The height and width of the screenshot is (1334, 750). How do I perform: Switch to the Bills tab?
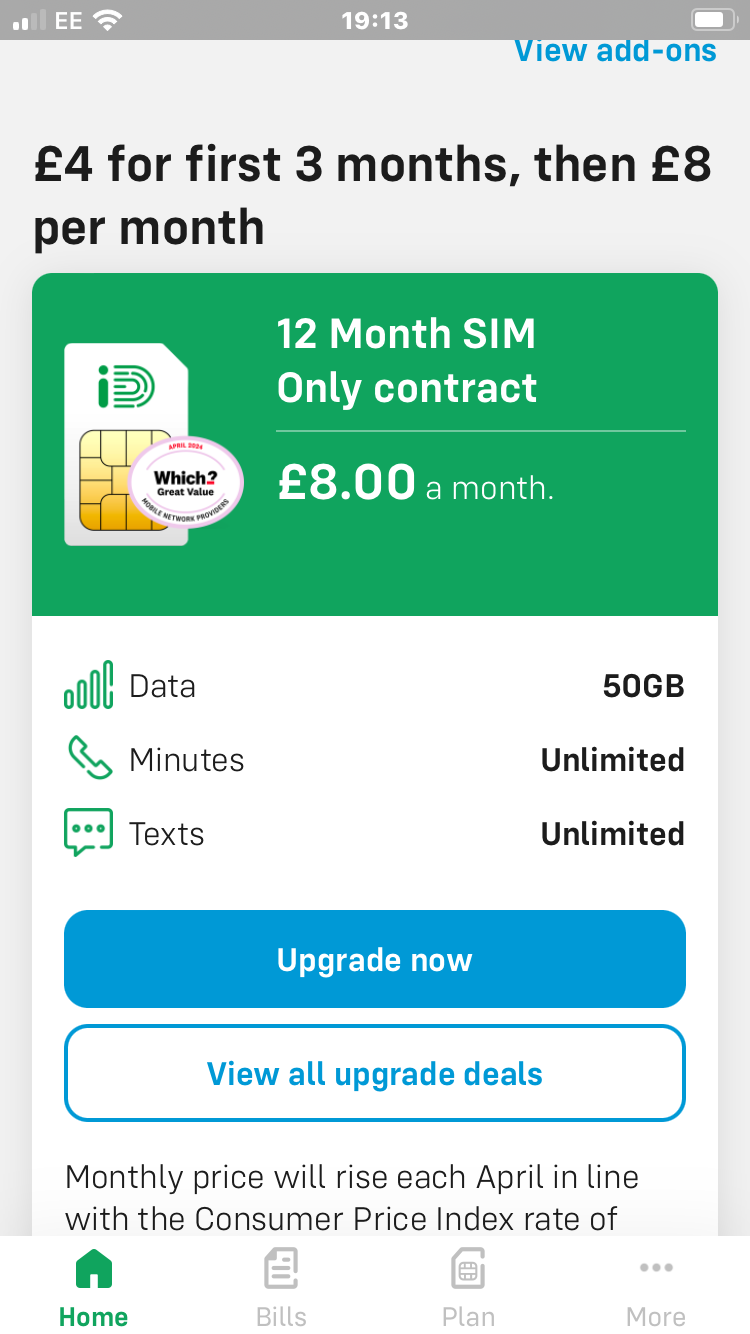(281, 1288)
